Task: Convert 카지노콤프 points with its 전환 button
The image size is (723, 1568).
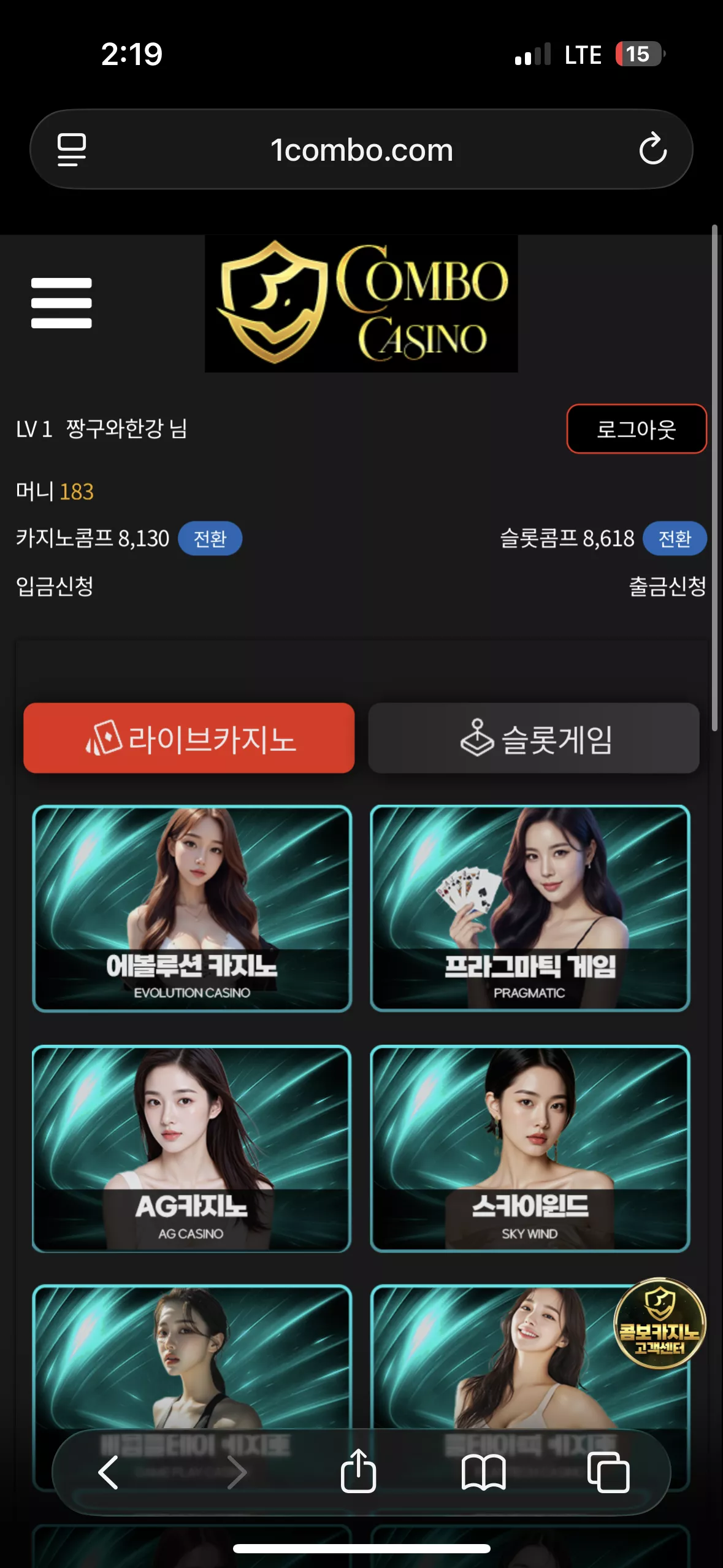Action: pos(210,539)
